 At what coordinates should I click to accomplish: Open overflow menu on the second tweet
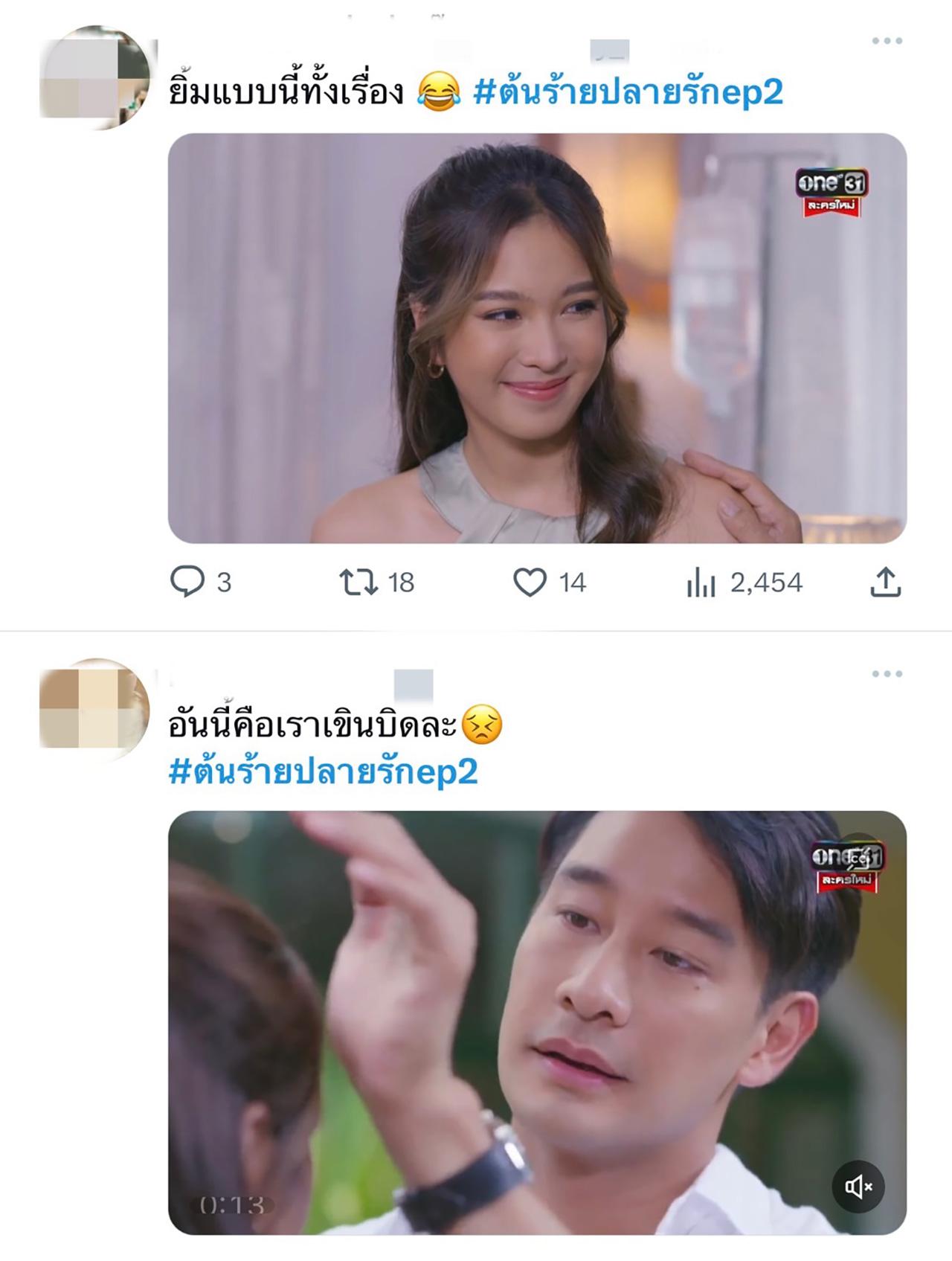(x=887, y=674)
